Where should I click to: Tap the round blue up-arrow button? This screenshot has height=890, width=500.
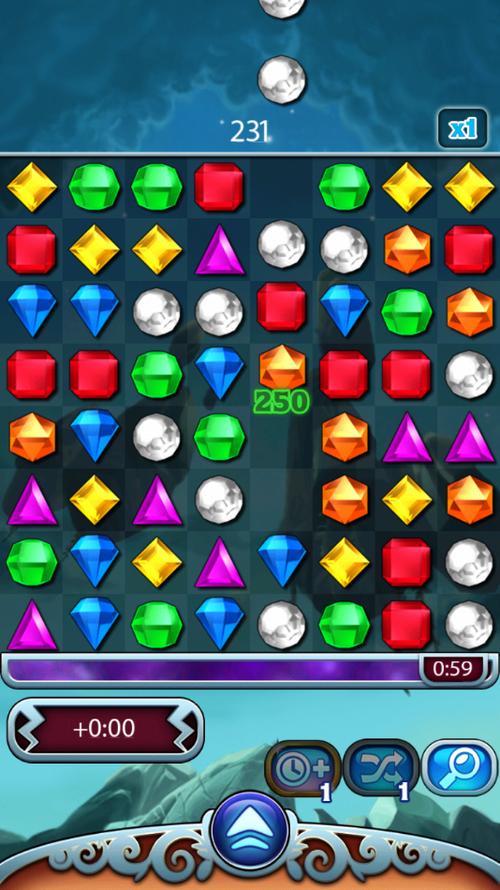pyautogui.click(x=250, y=832)
